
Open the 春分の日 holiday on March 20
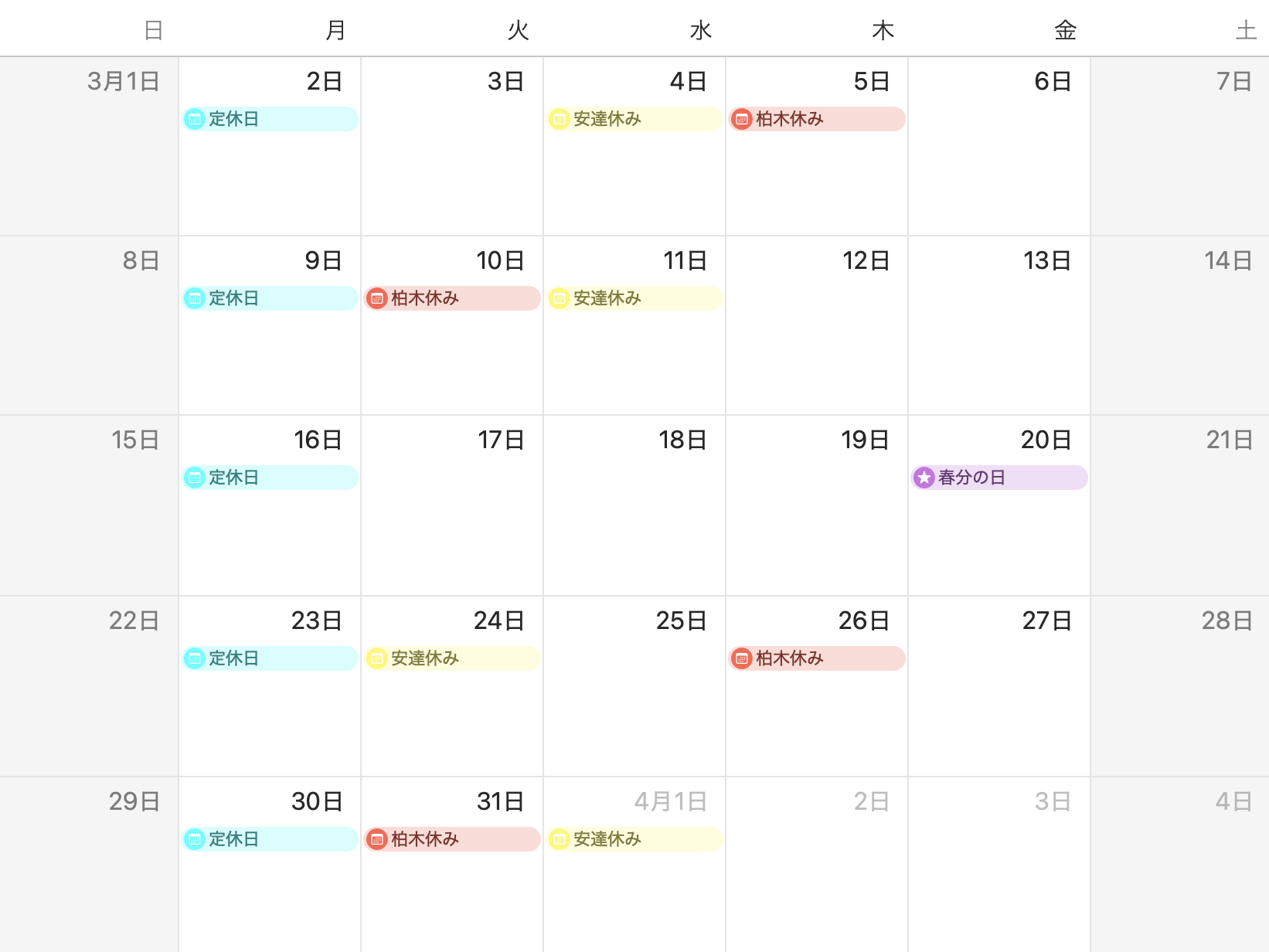[999, 478]
